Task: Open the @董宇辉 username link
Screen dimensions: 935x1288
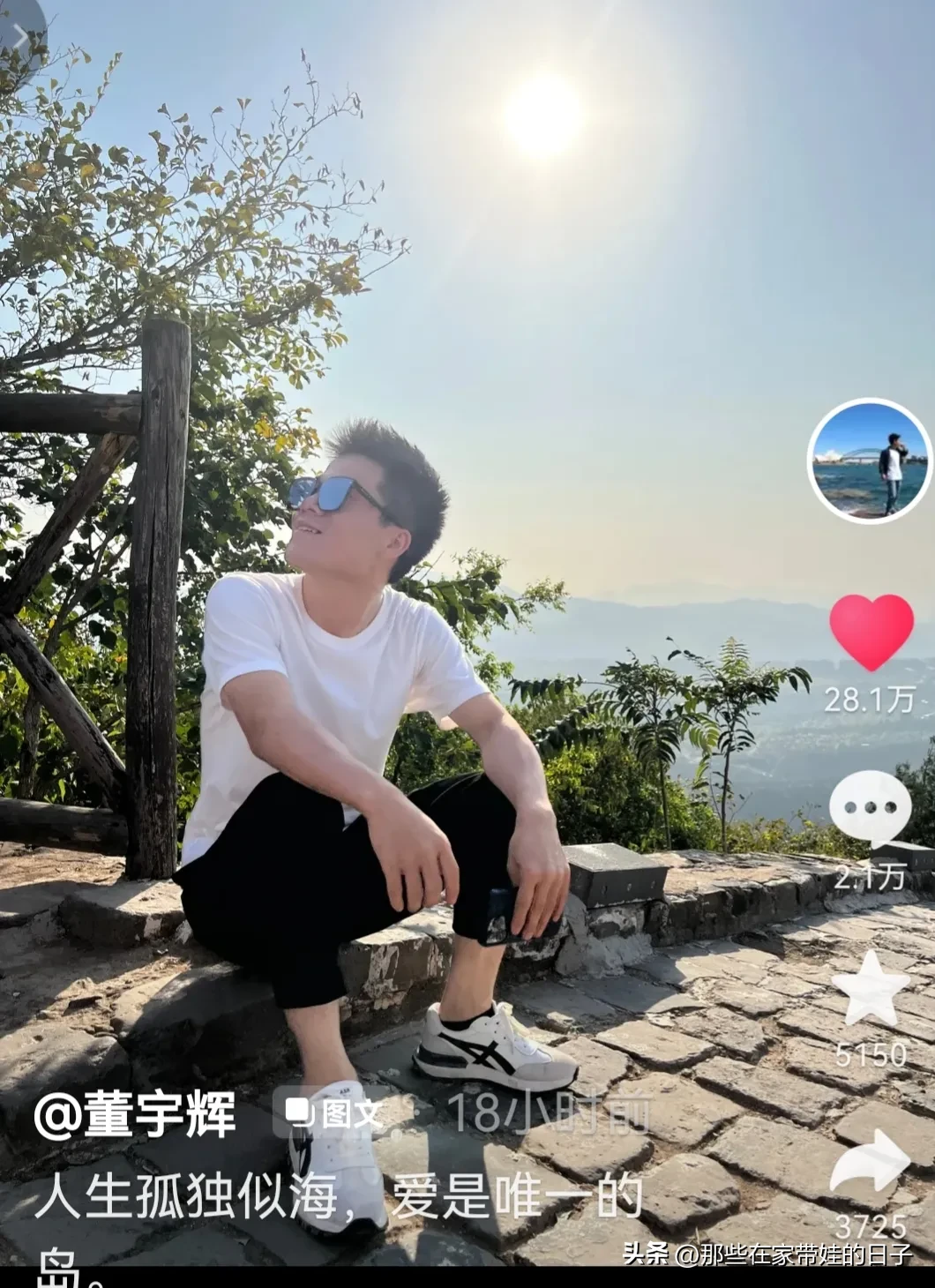Action: (x=135, y=1114)
